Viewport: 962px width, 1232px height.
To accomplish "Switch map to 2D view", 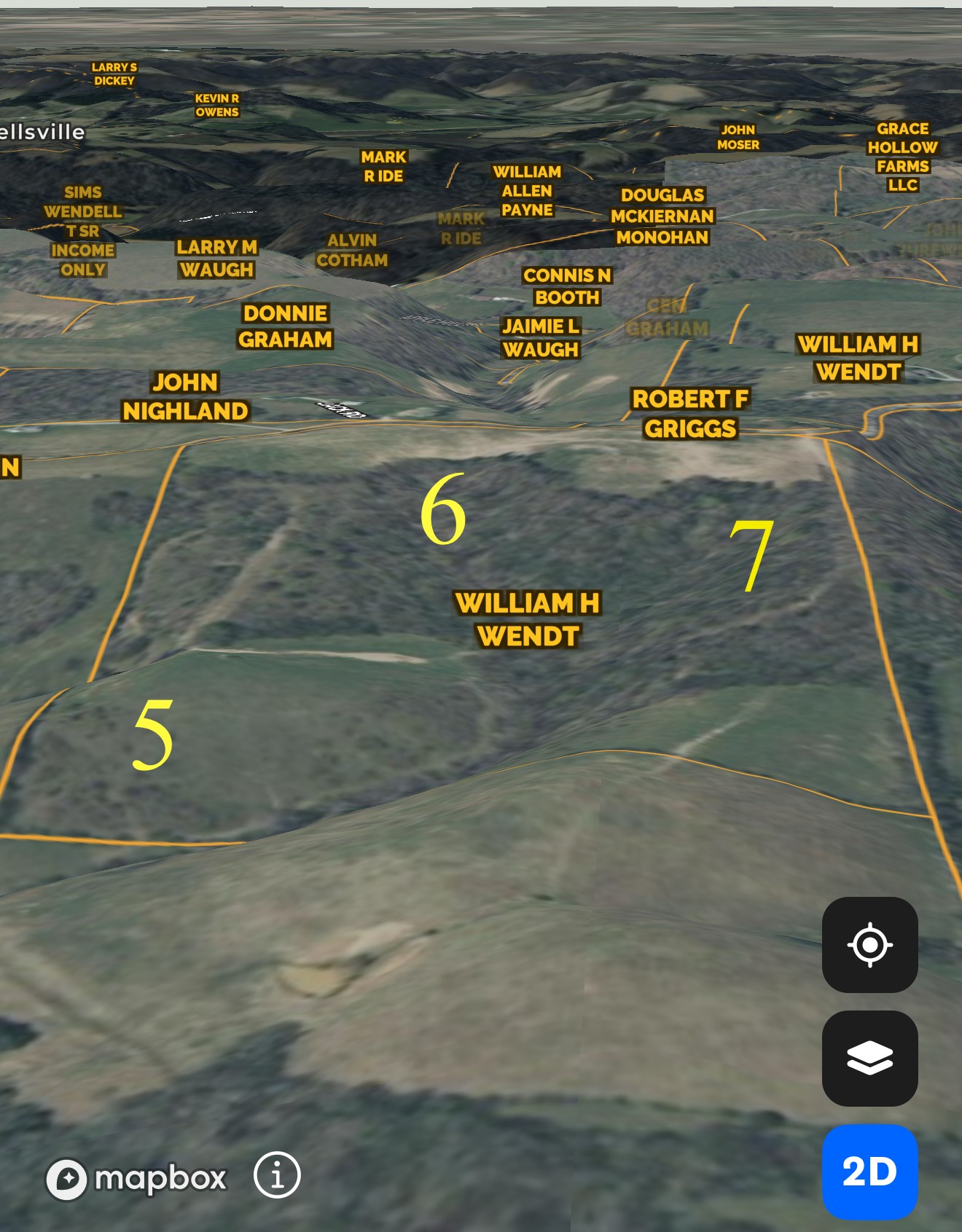I will (869, 1172).
